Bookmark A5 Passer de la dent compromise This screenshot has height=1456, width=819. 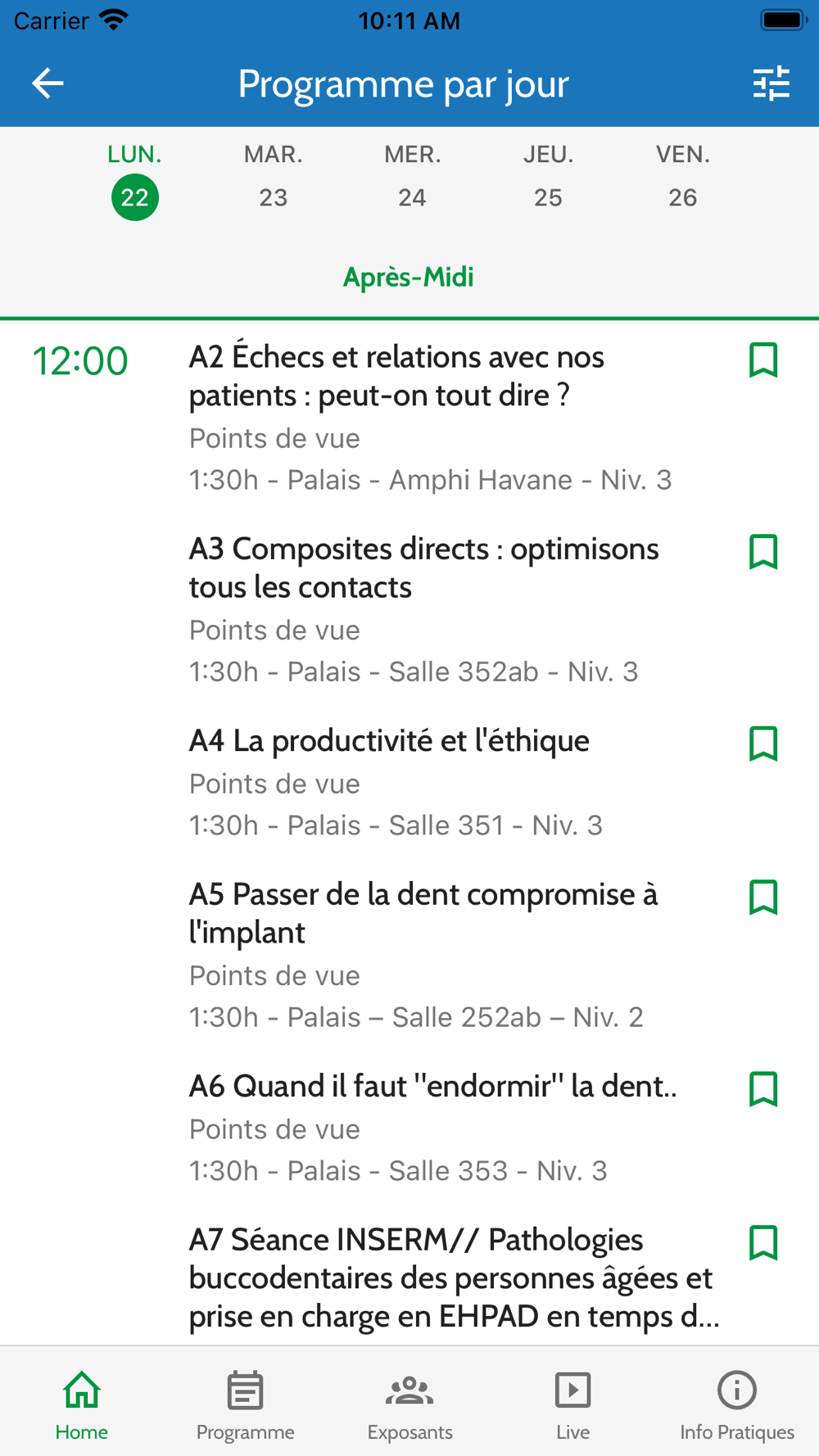tap(763, 898)
